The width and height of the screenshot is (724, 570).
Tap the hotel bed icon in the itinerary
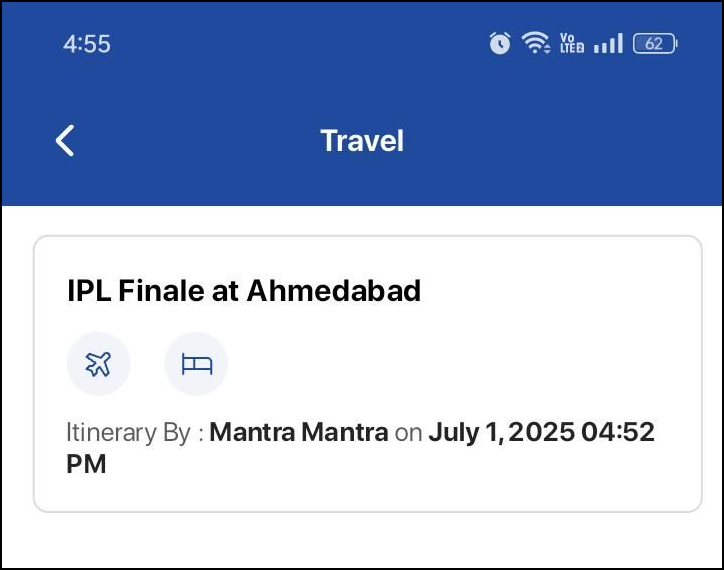click(196, 364)
